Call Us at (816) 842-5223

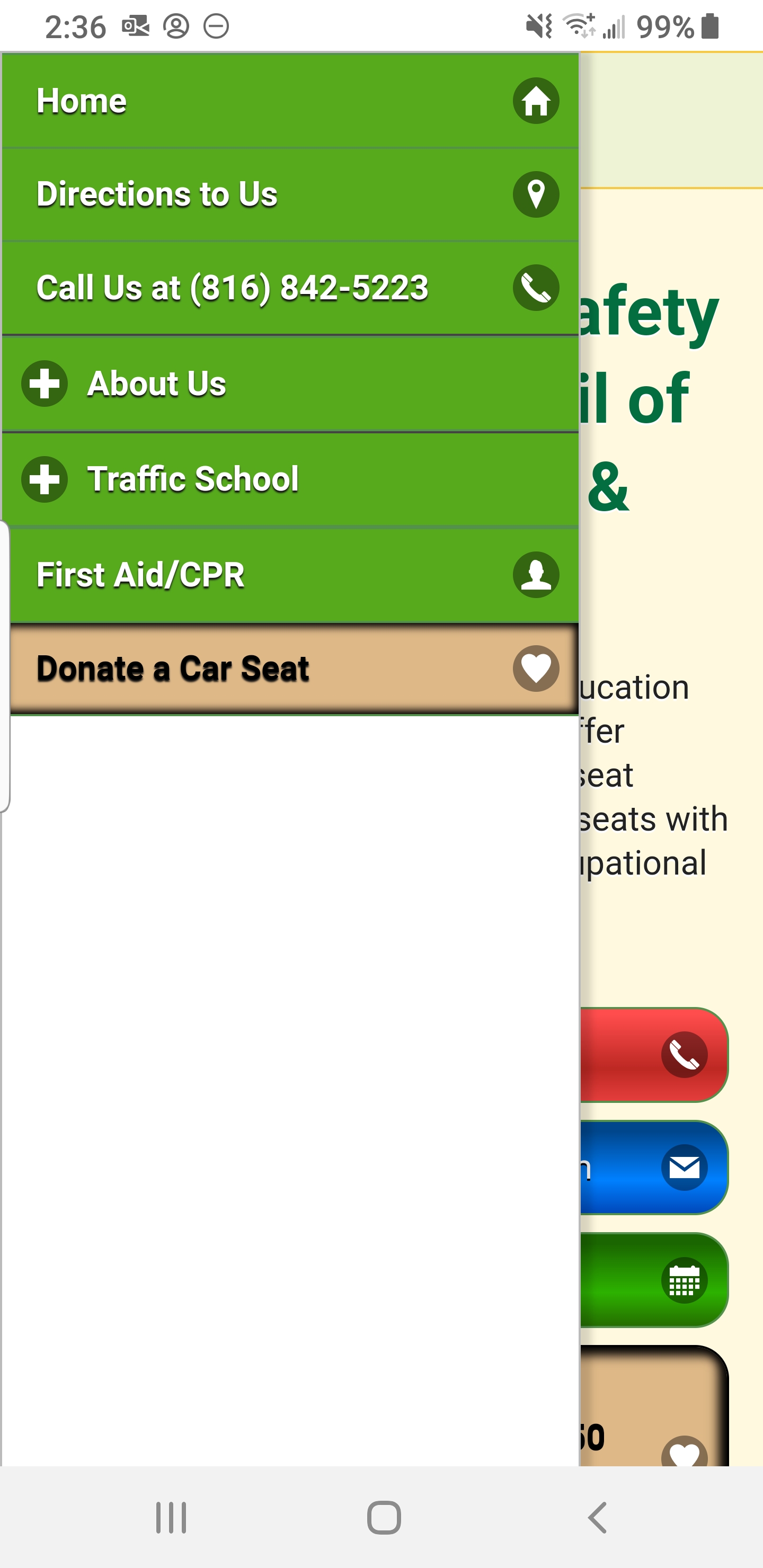[x=290, y=288]
